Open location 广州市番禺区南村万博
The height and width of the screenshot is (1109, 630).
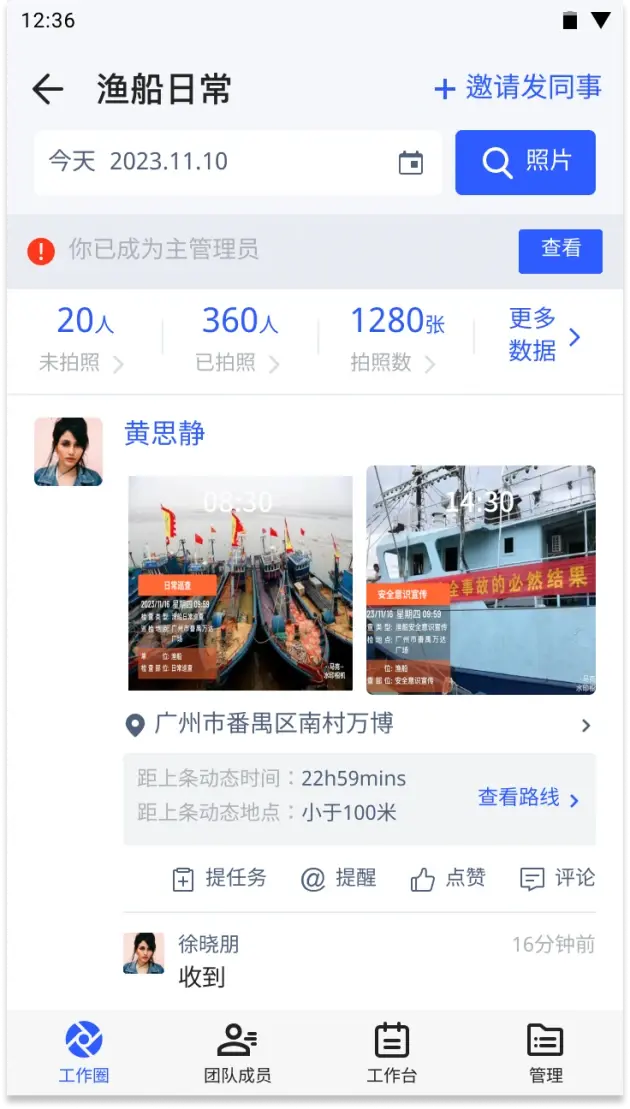(x=360, y=724)
